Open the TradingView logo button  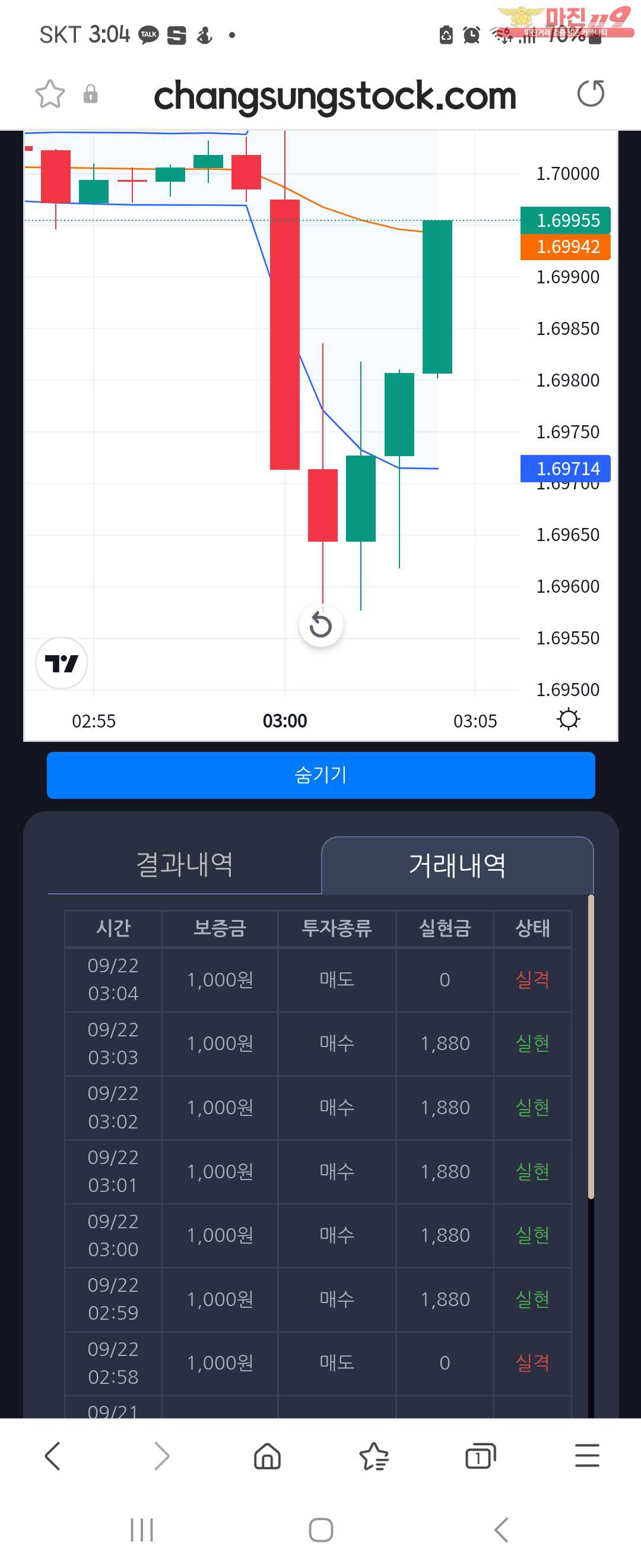pyautogui.click(x=61, y=663)
